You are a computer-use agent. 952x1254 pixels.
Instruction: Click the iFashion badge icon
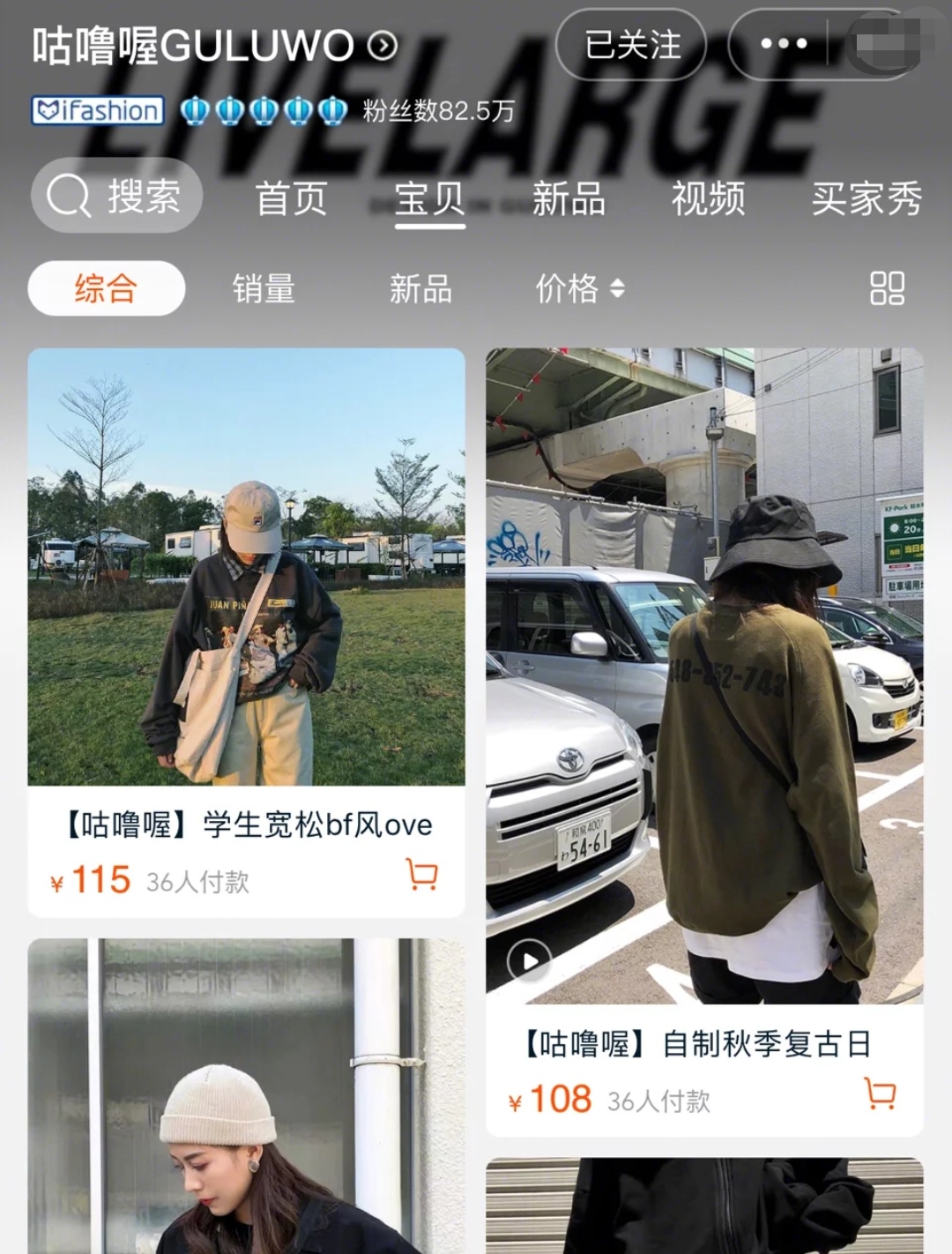click(97, 111)
